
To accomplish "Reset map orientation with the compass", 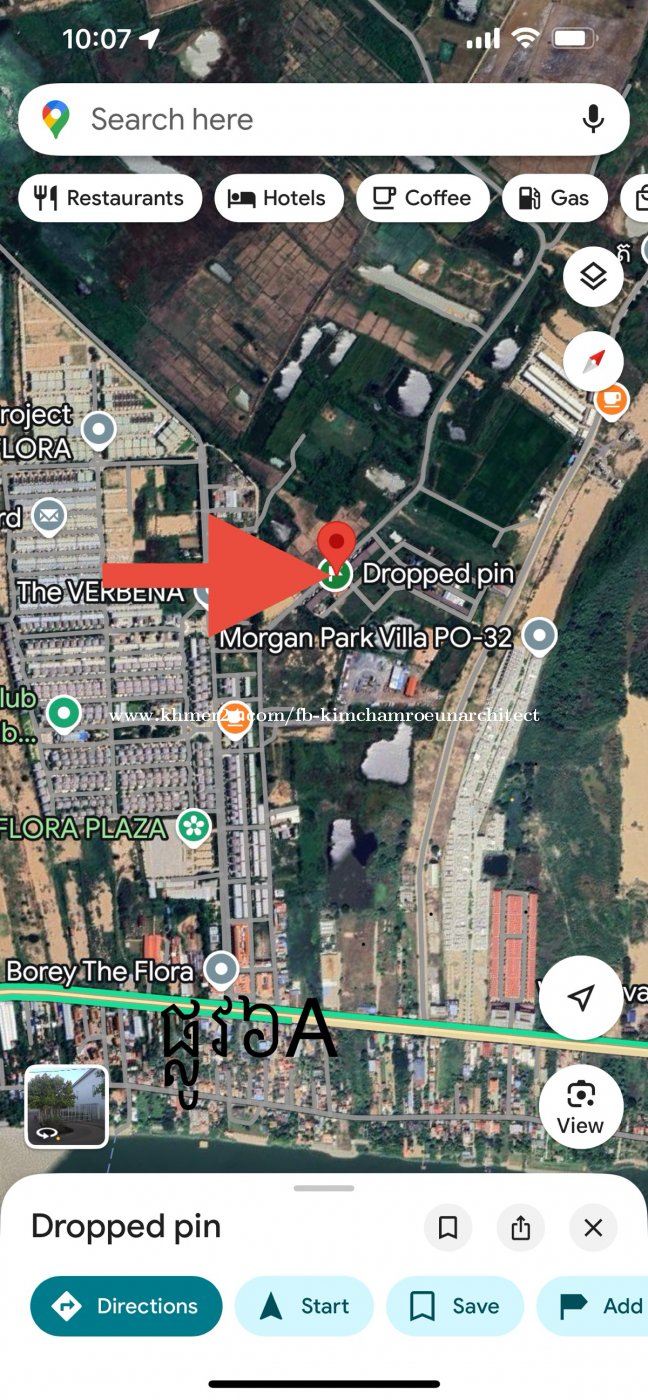I will tap(593, 360).
